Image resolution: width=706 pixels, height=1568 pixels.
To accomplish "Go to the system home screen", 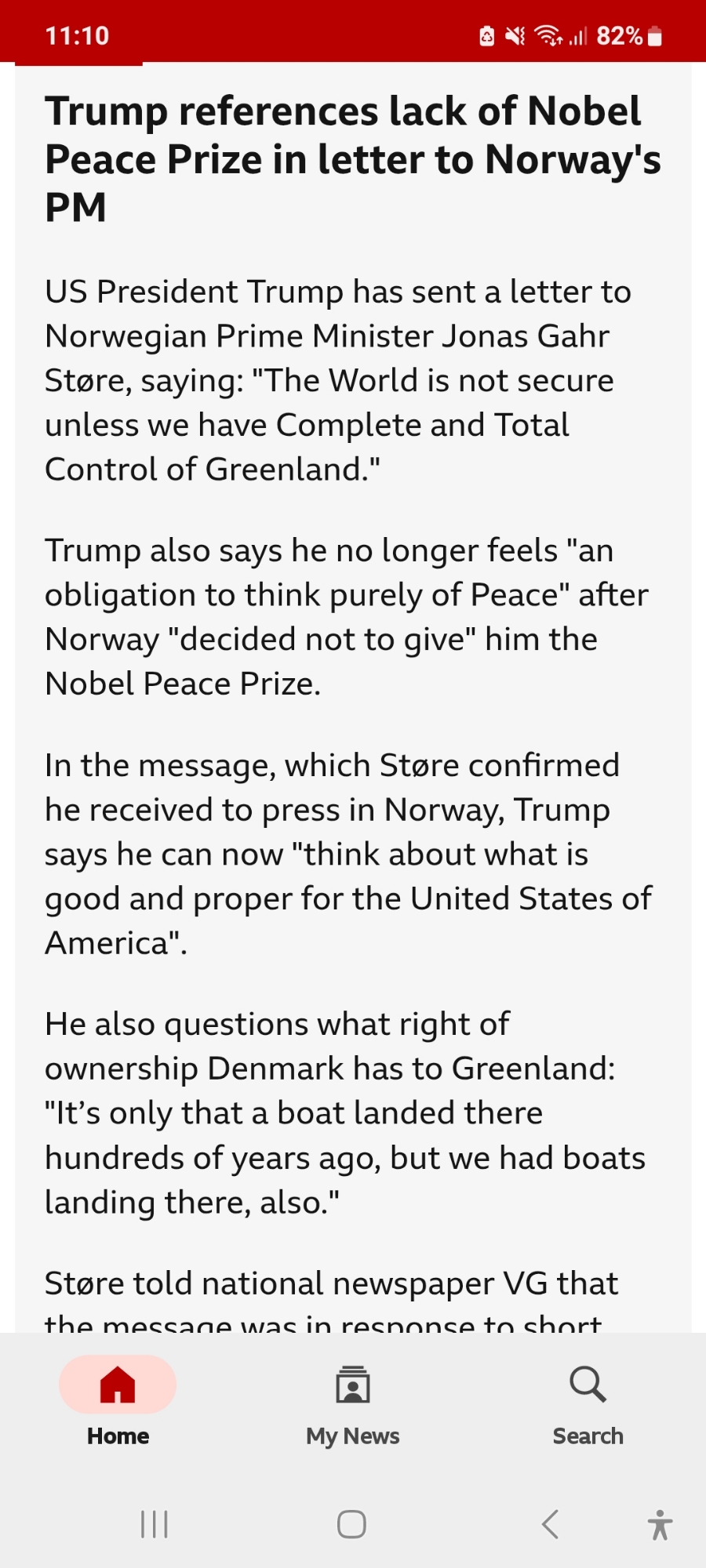I will tap(351, 1524).
